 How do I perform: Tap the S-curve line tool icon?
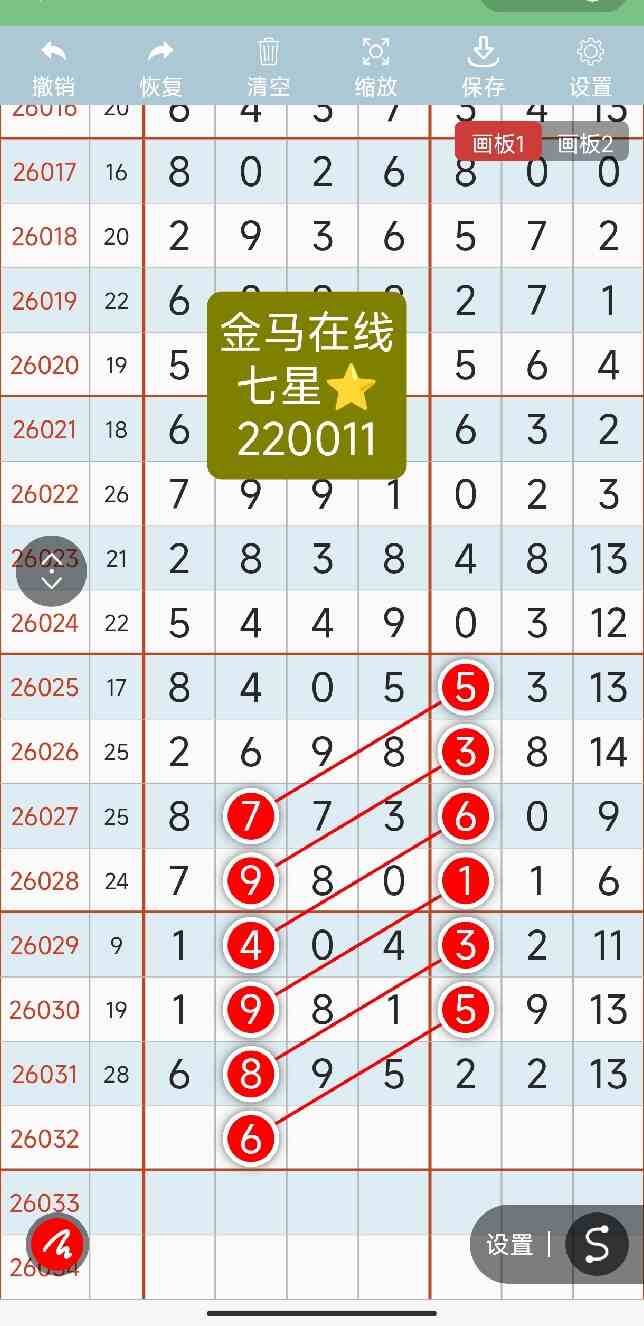597,1245
